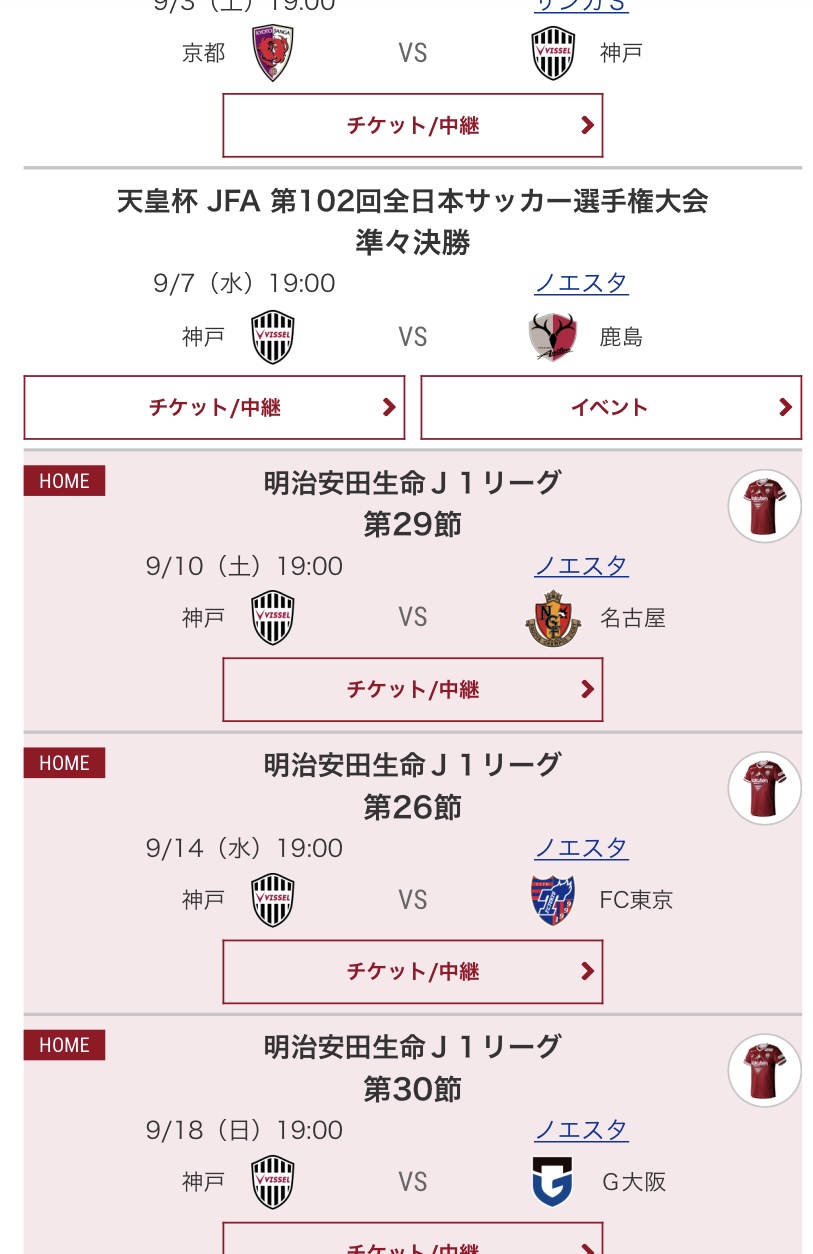Tap the ノエスタ venue link for the 9/7 match
The width and height of the screenshot is (813, 1254).
tap(581, 284)
